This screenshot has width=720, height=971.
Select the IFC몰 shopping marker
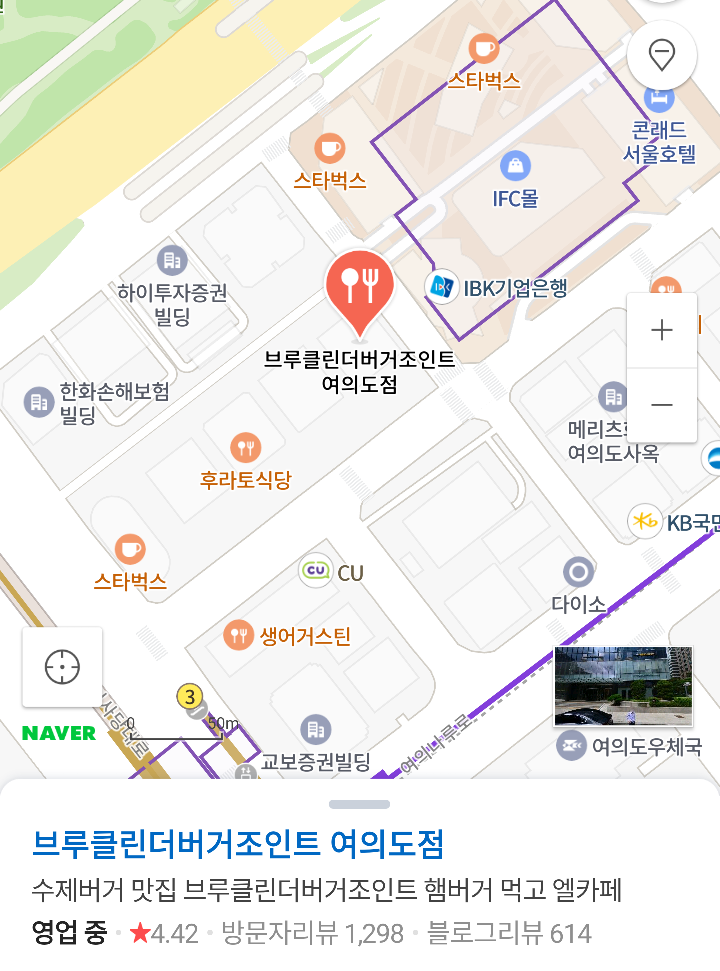(515, 166)
